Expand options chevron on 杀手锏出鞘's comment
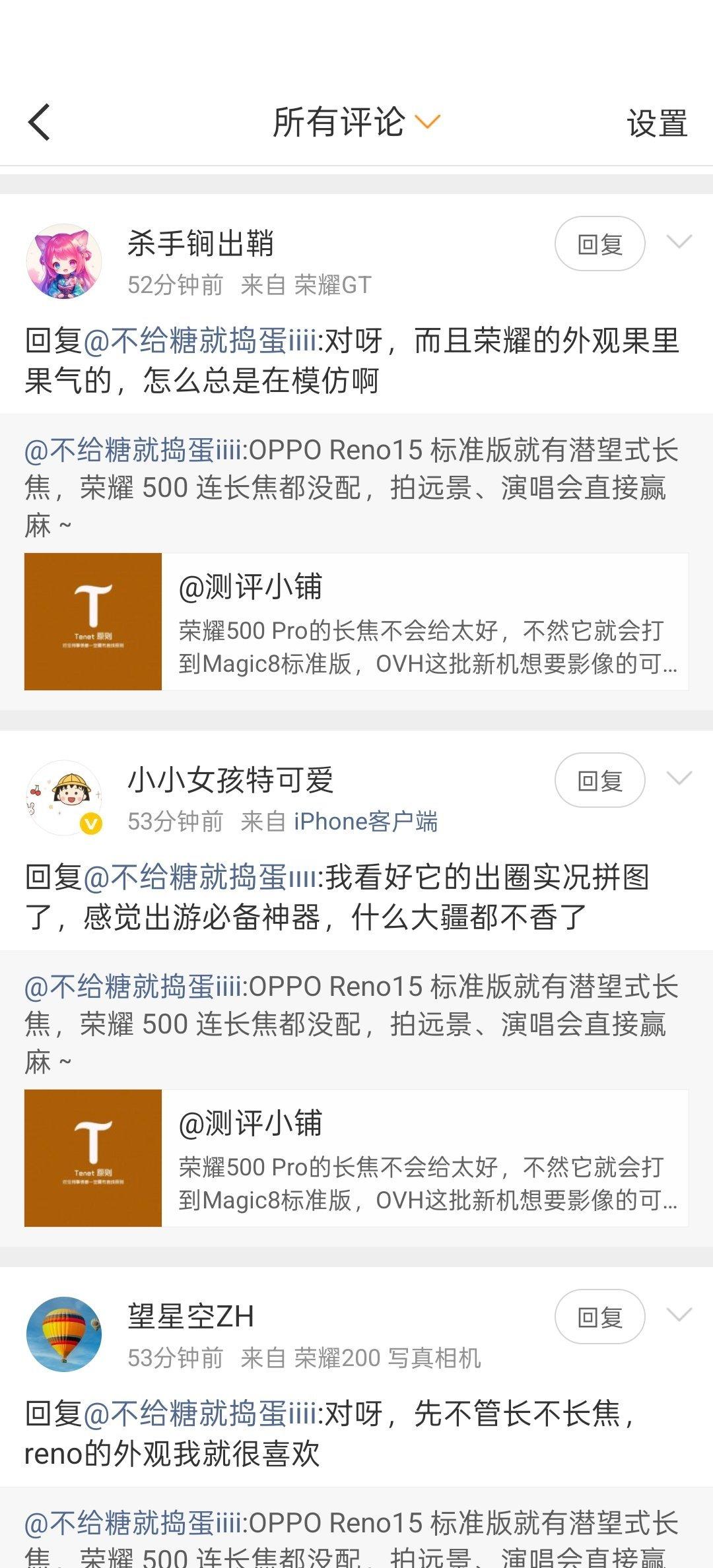The height and width of the screenshot is (1568, 713). point(681,243)
